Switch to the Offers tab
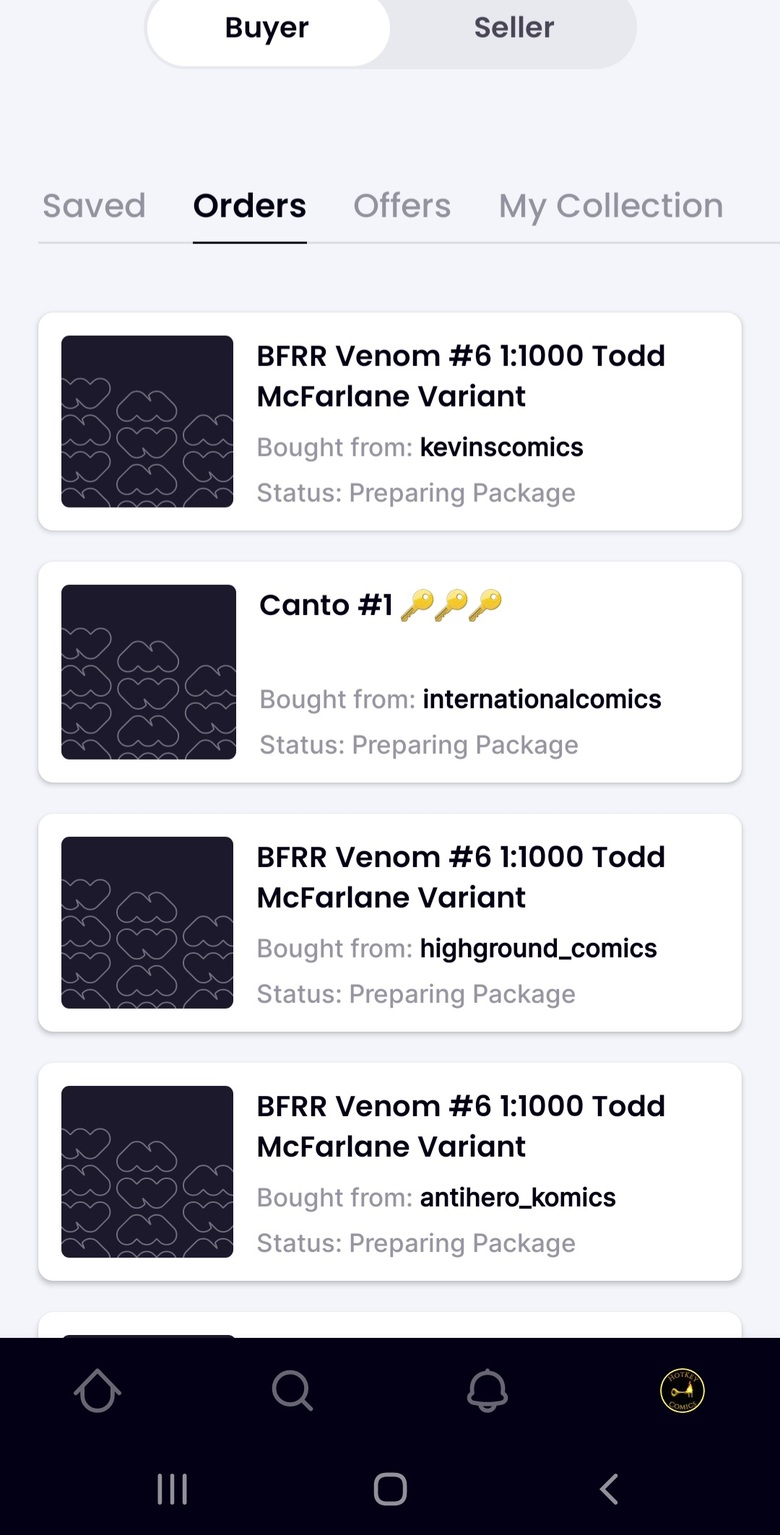780x1535 pixels. click(402, 206)
